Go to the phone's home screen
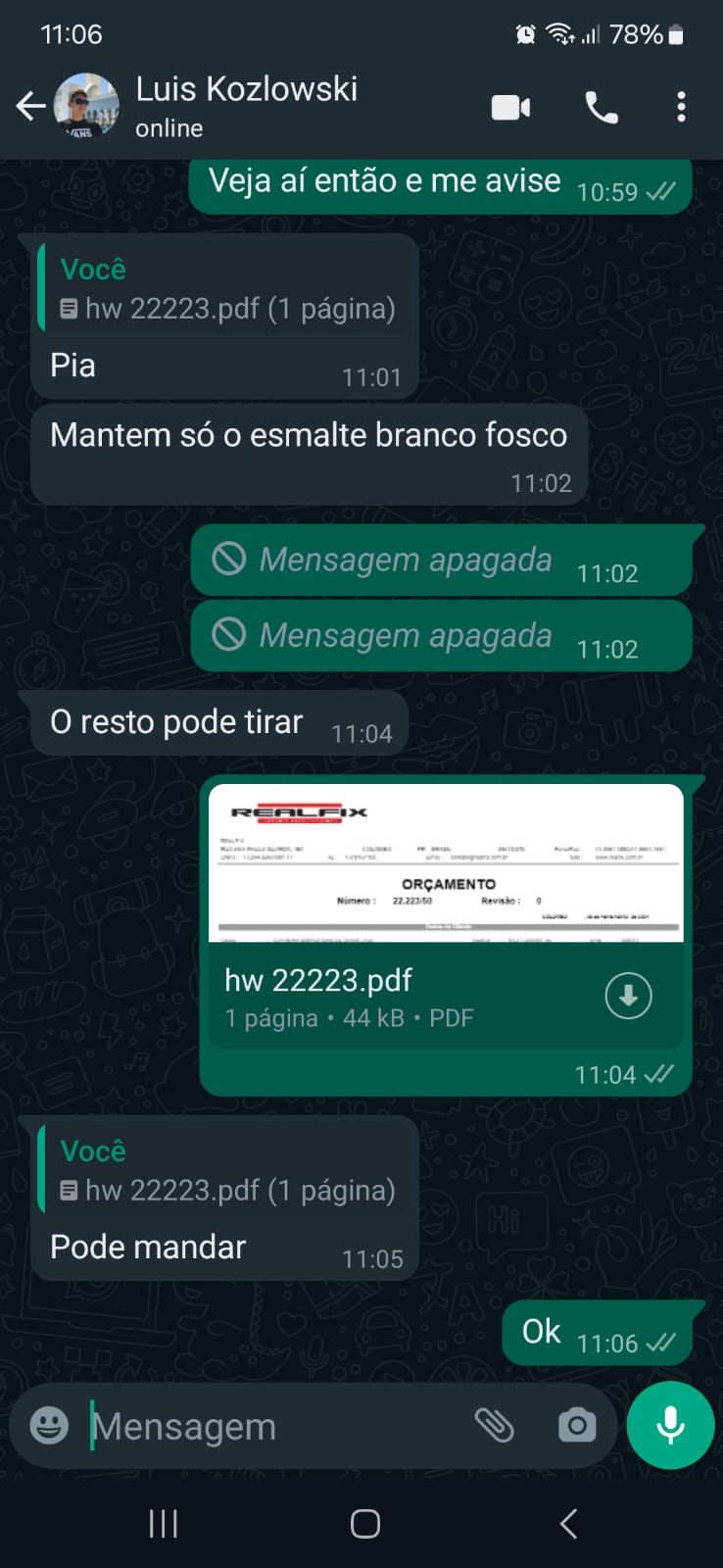The image size is (723, 1568). click(x=364, y=1524)
